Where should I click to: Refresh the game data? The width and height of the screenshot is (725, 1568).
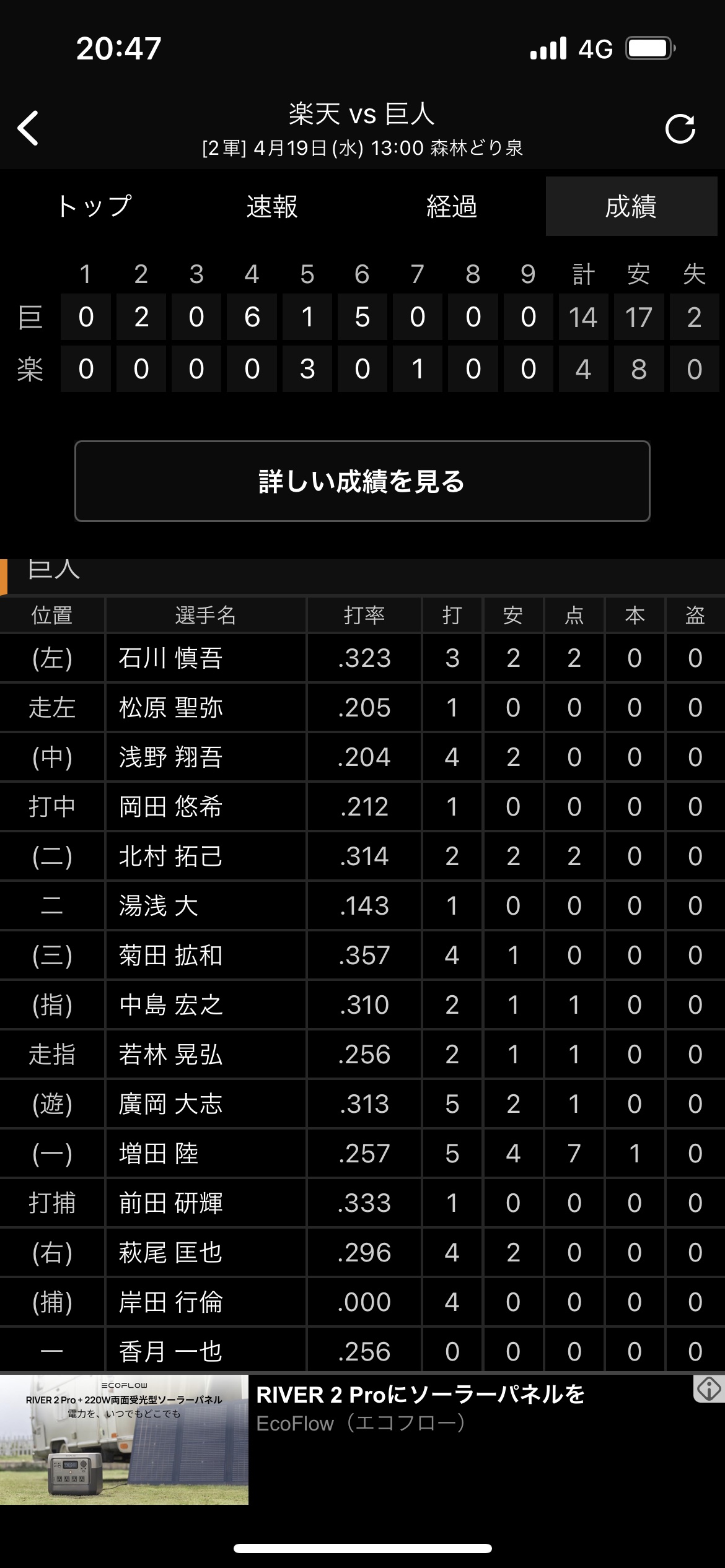(680, 129)
